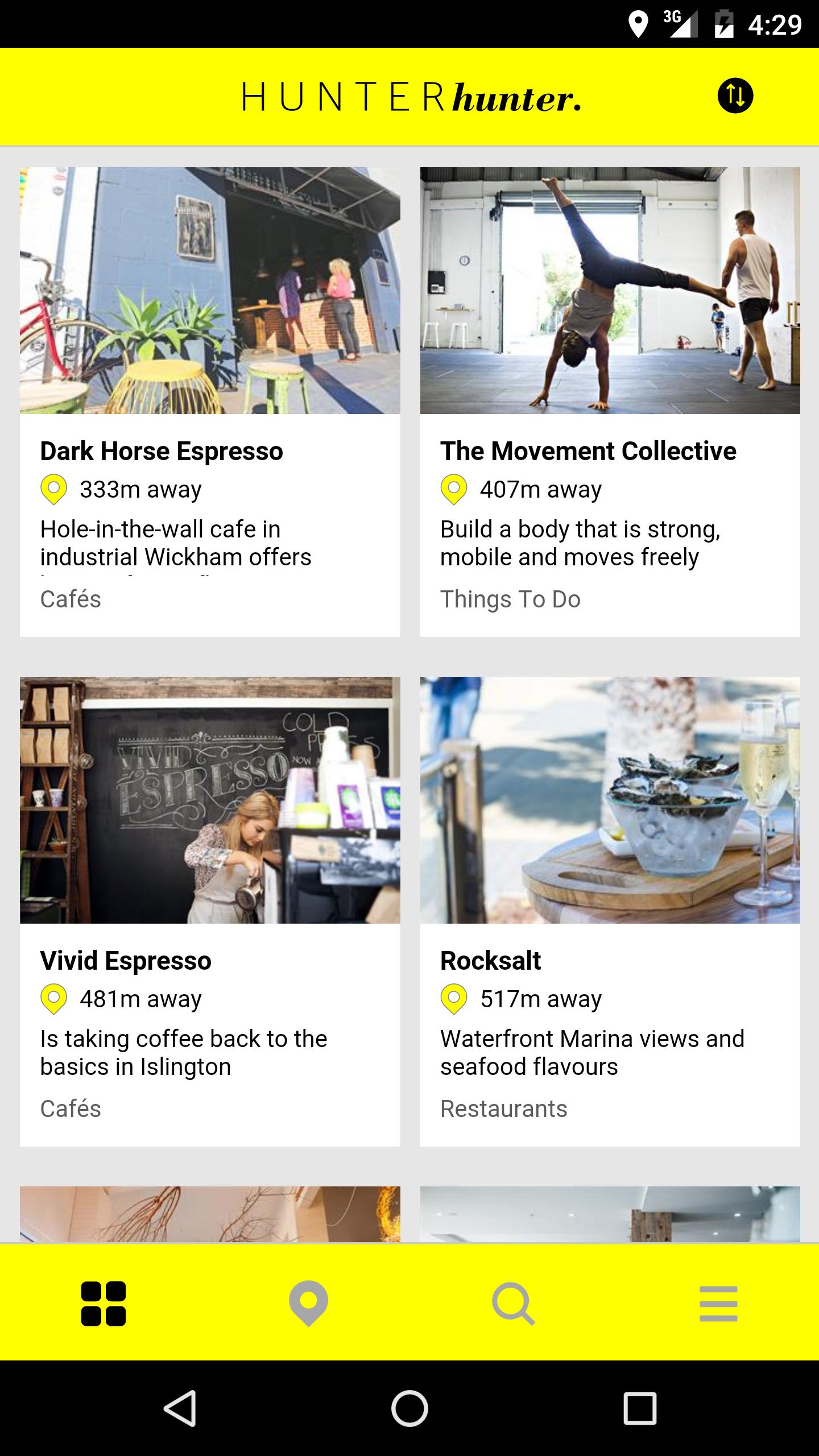Image resolution: width=819 pixels, height=1456 pixels.
Task: Switch to the grid home tab
Action: click(x=103, y=1303)
